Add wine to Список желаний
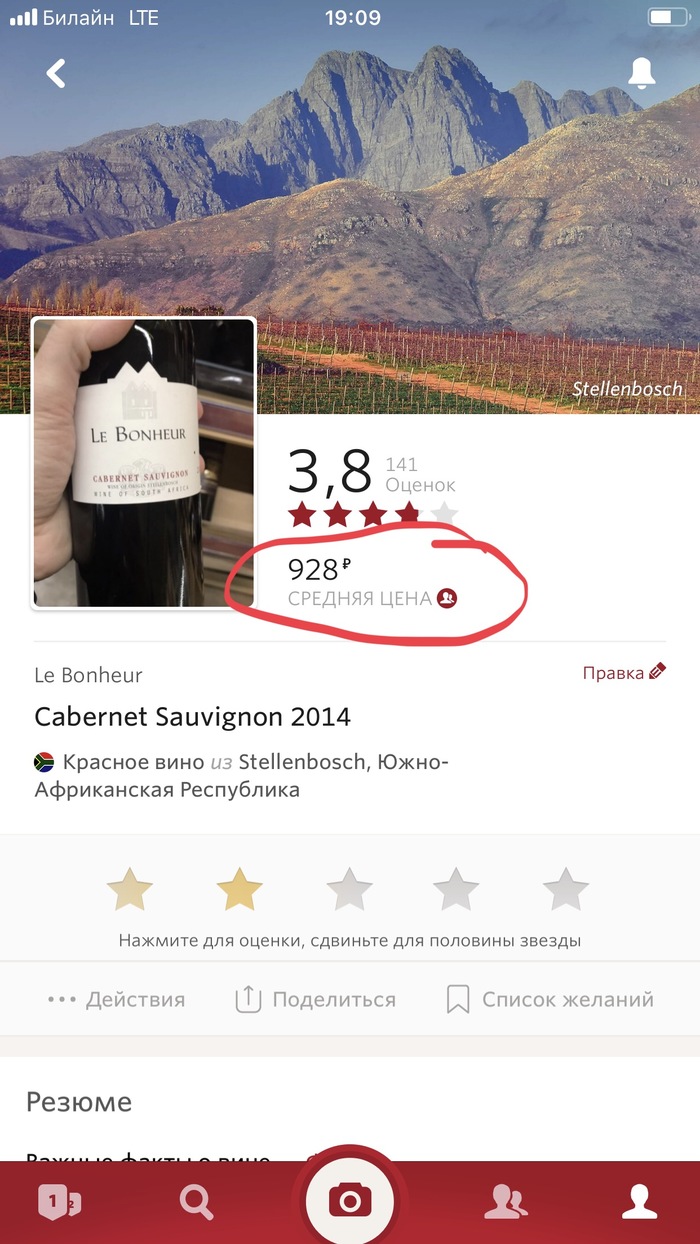Viewport: 700px width, 1244px height. [x=550, y=999]
